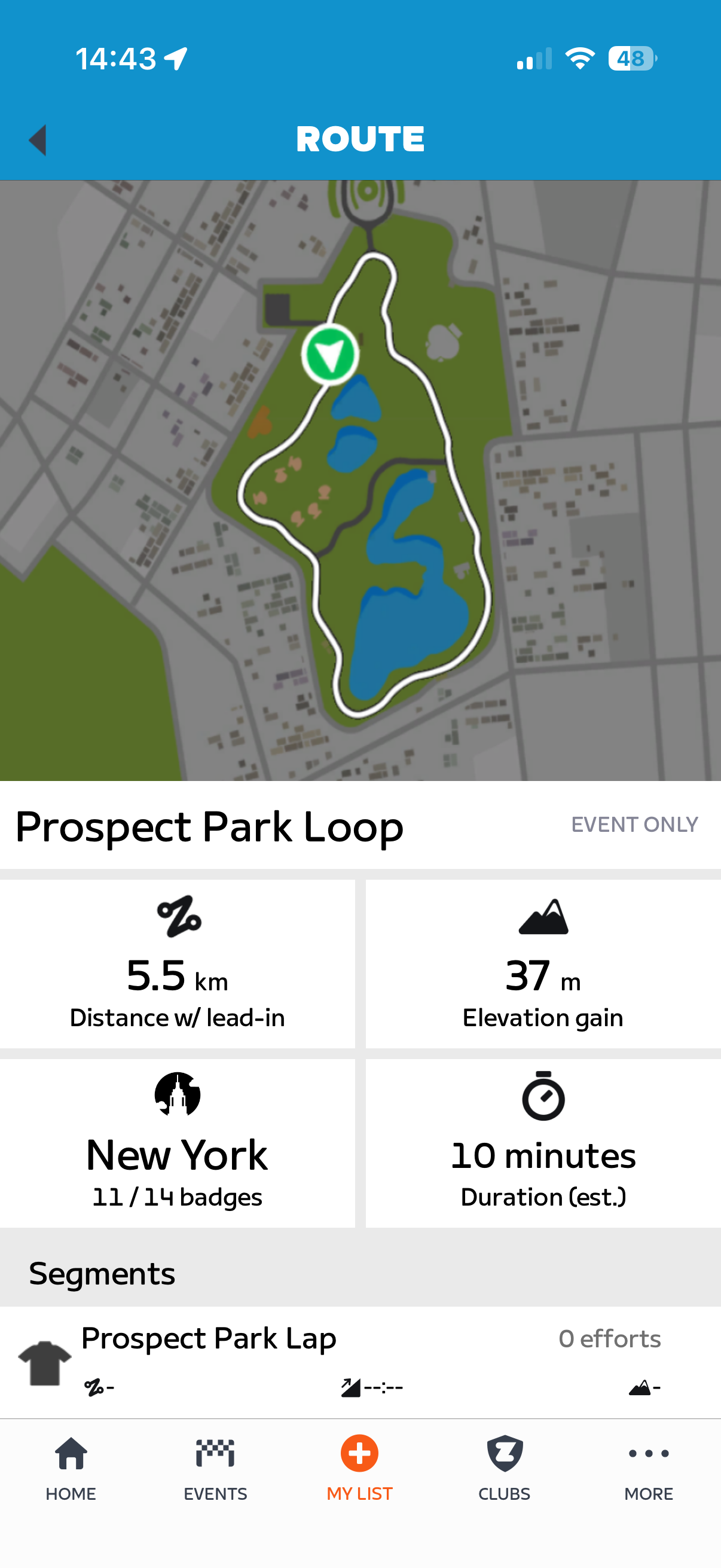The width and height of the screenshot is (721, 1568).
Task: Open My List tab
Action: [x=359, y=1468]
